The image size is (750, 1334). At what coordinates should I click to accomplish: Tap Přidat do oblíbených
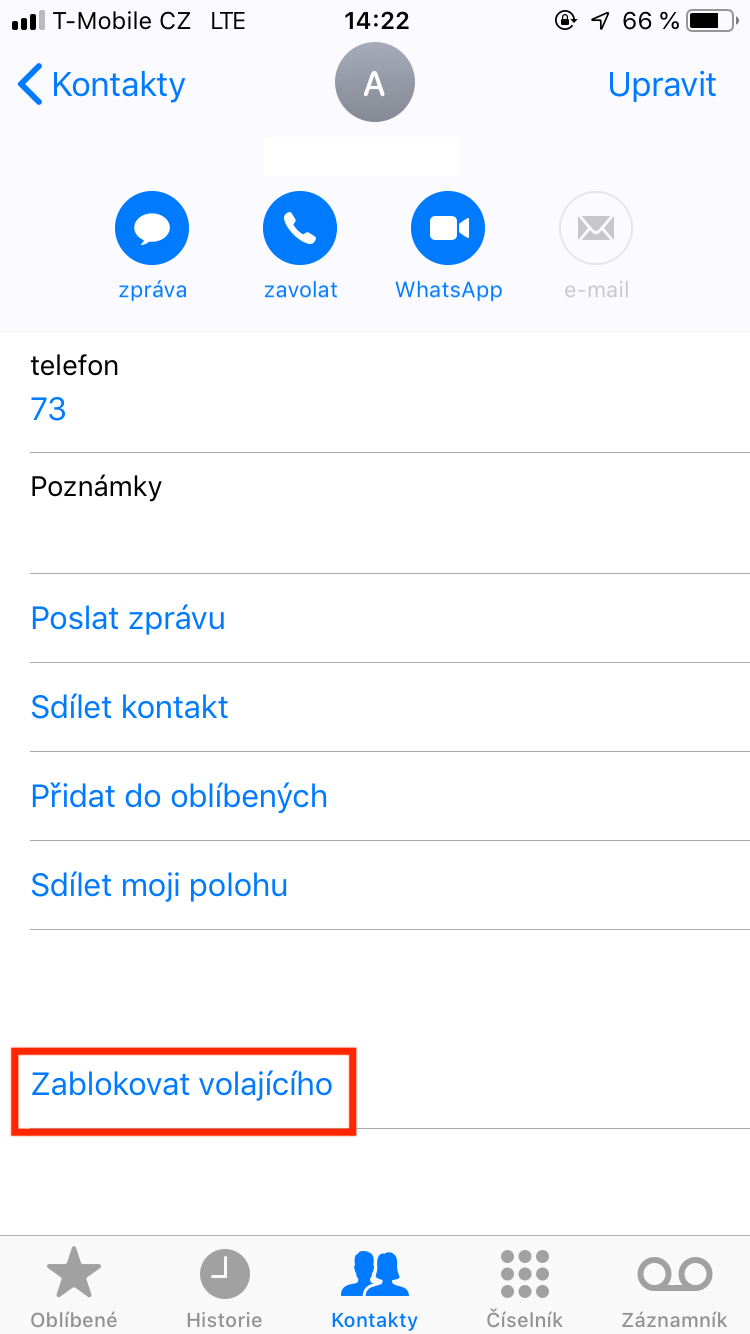[x=179, y=796]
